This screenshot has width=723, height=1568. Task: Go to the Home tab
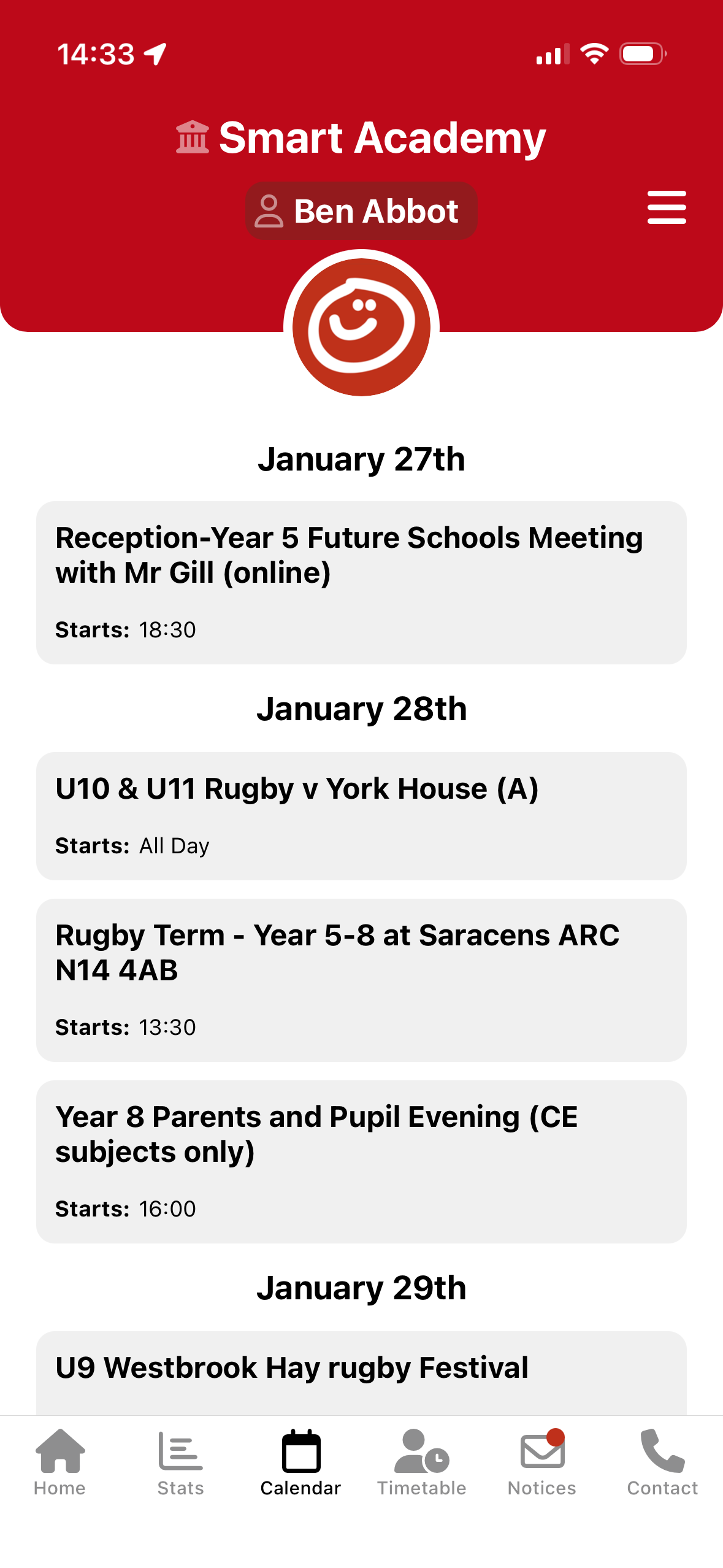[59, 1462]
